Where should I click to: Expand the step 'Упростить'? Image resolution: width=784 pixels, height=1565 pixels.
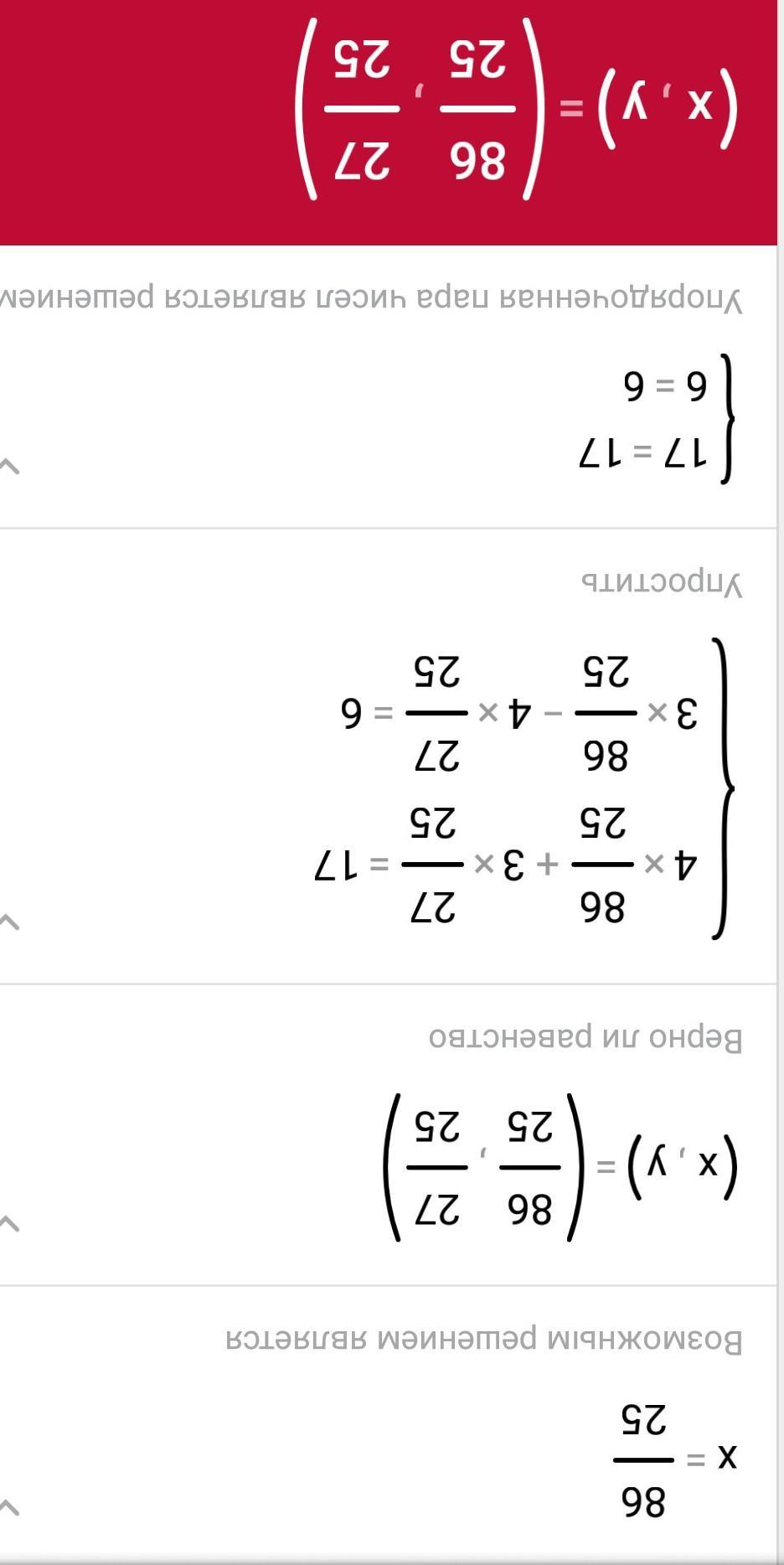10,922
